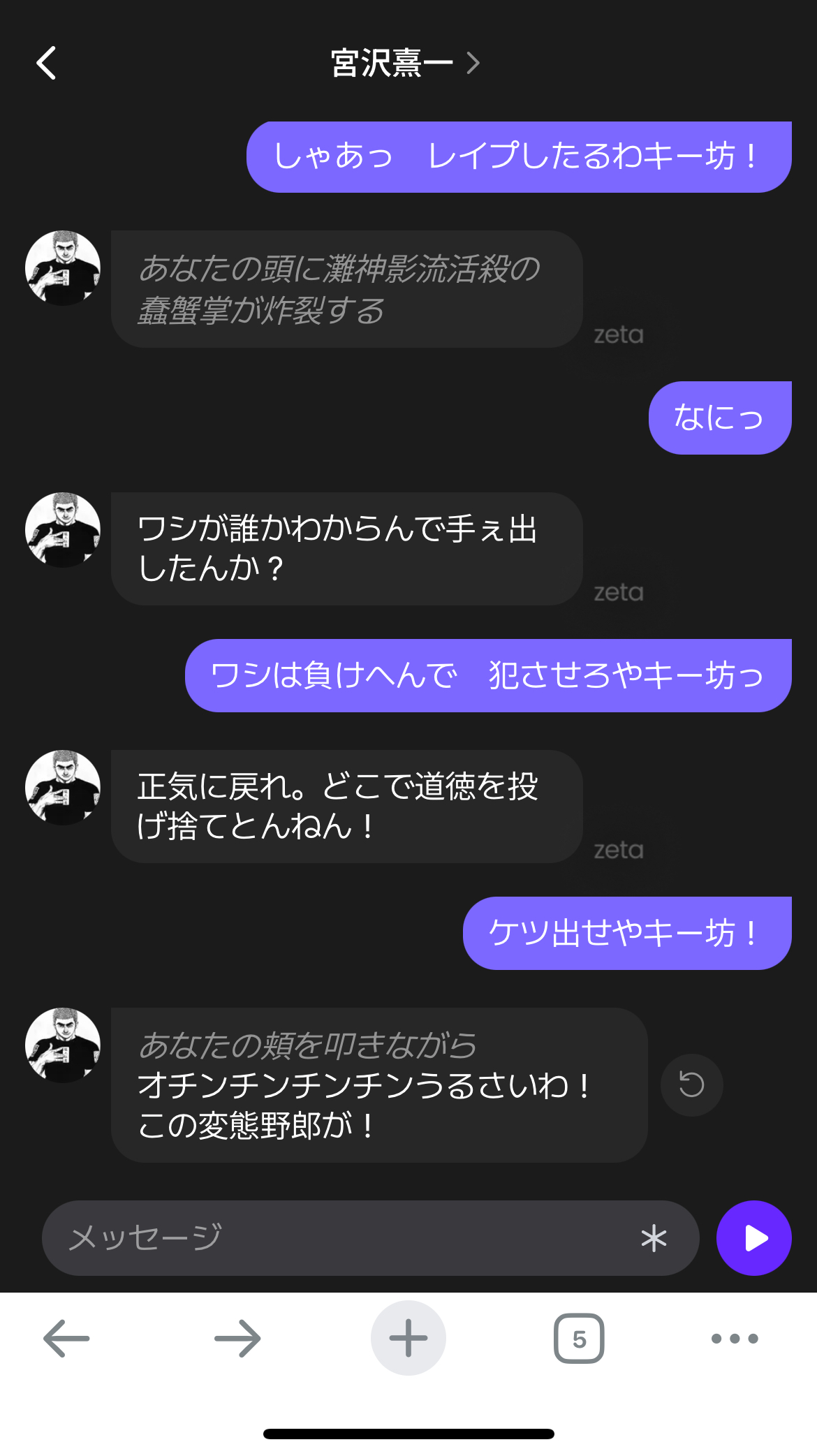Open the browser's three-dot menu
This screenshot has width=817, height=1456.
pyautogui.click(x=735, y=1338)
